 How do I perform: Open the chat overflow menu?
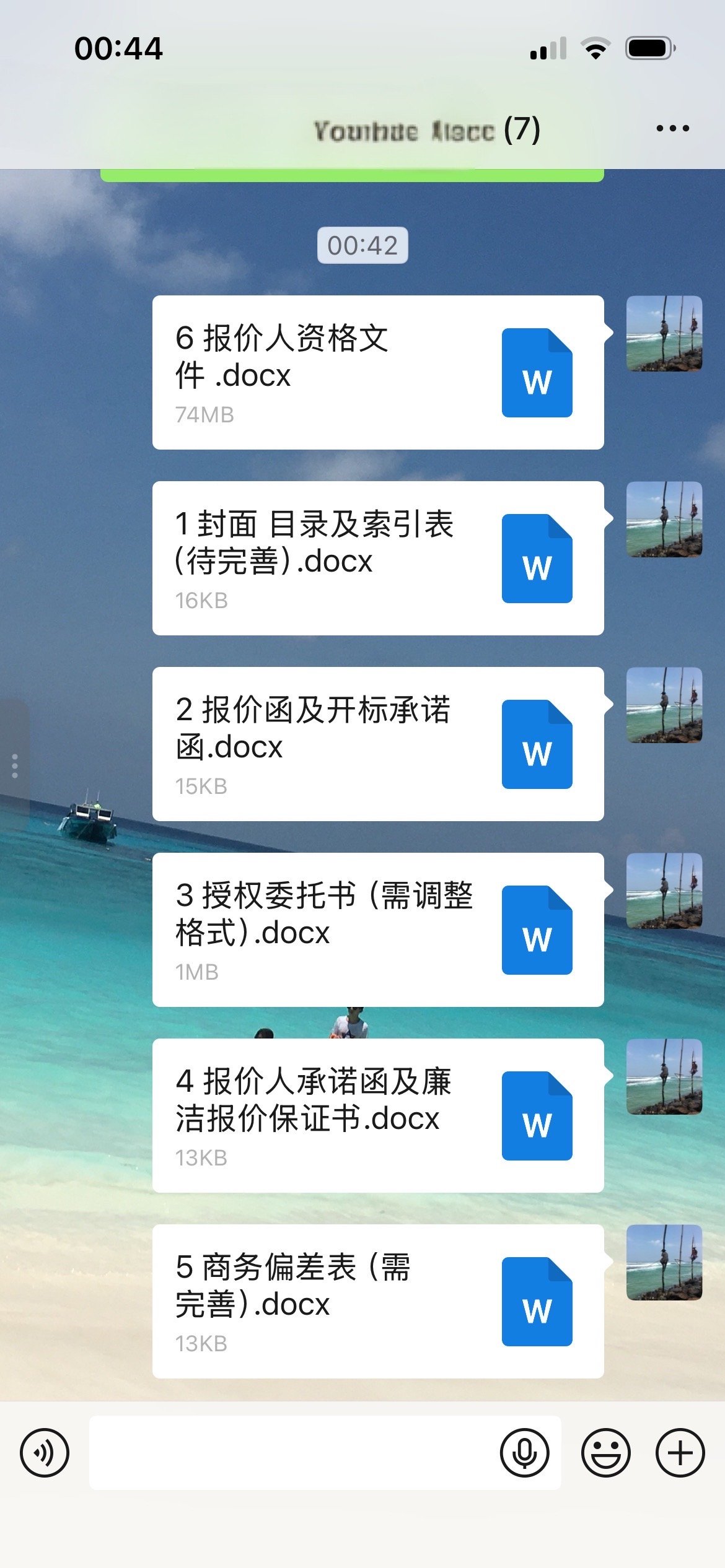(672, 129)
